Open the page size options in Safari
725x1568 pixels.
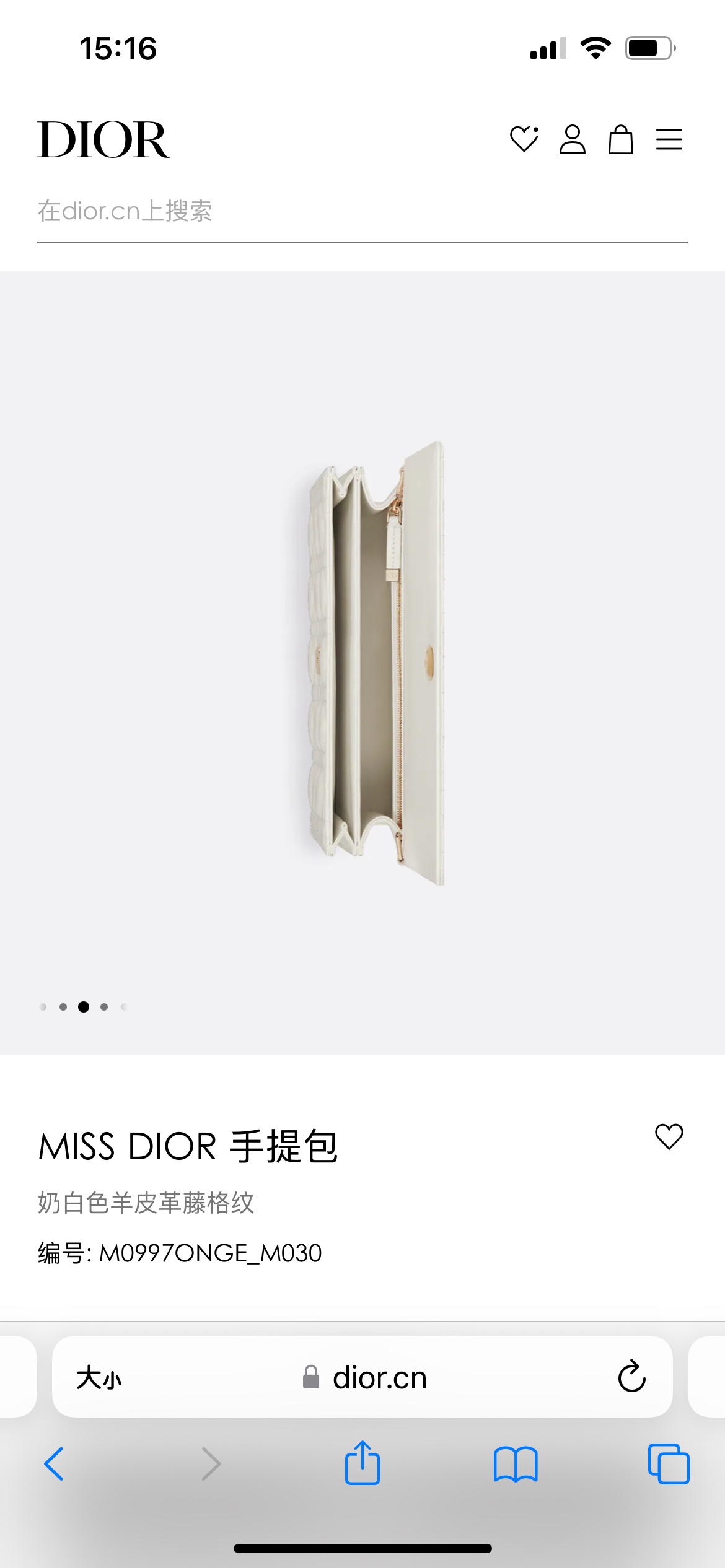coord(99,1378)
